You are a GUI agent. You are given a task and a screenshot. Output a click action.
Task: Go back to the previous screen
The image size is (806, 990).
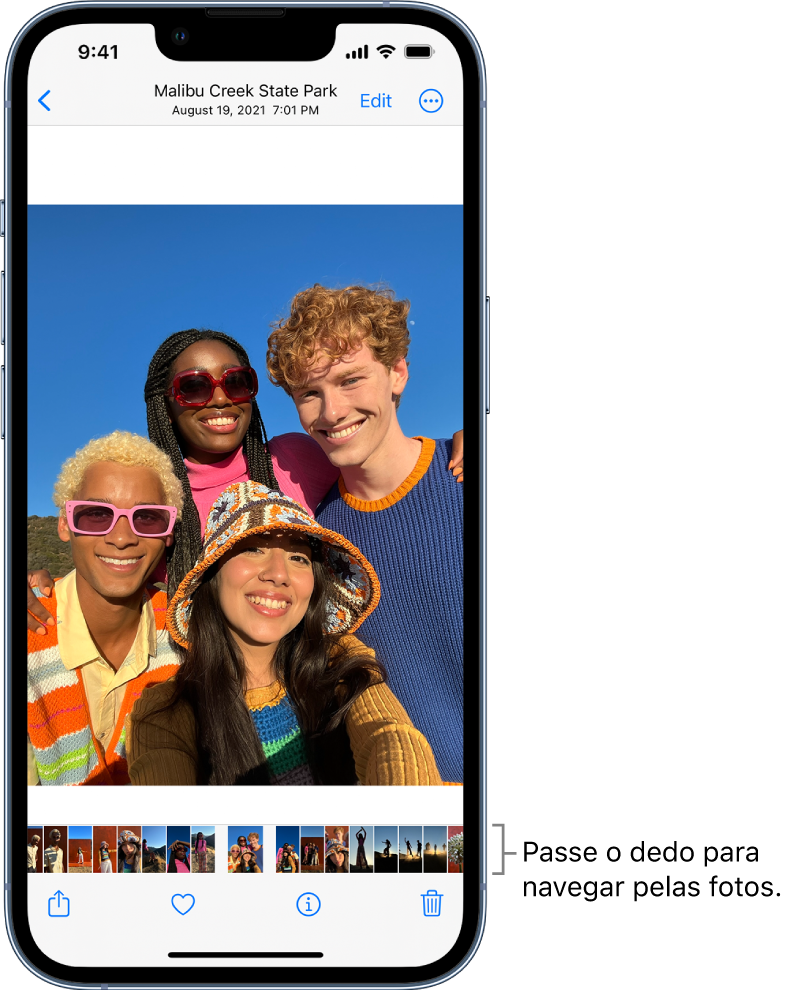click(44, 100)
